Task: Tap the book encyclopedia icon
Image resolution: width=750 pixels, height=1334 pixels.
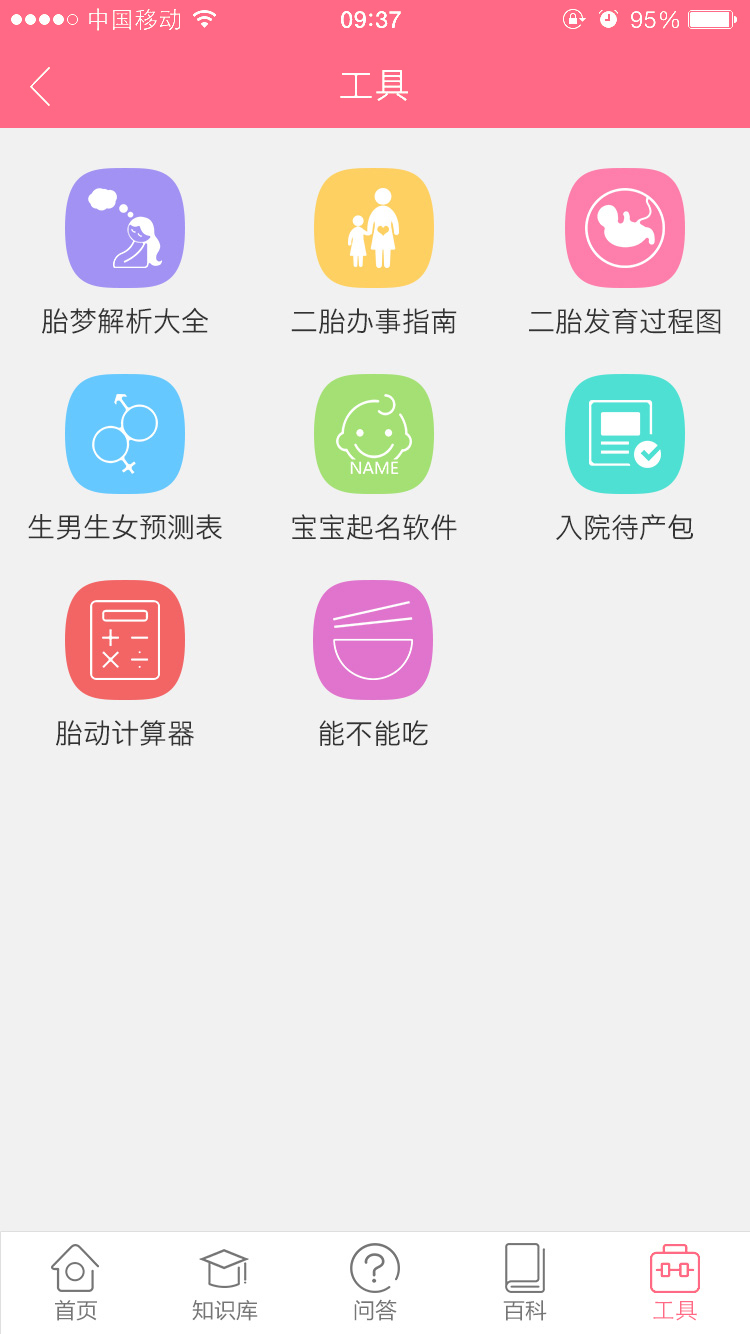Action: (x=524, y=1267)
